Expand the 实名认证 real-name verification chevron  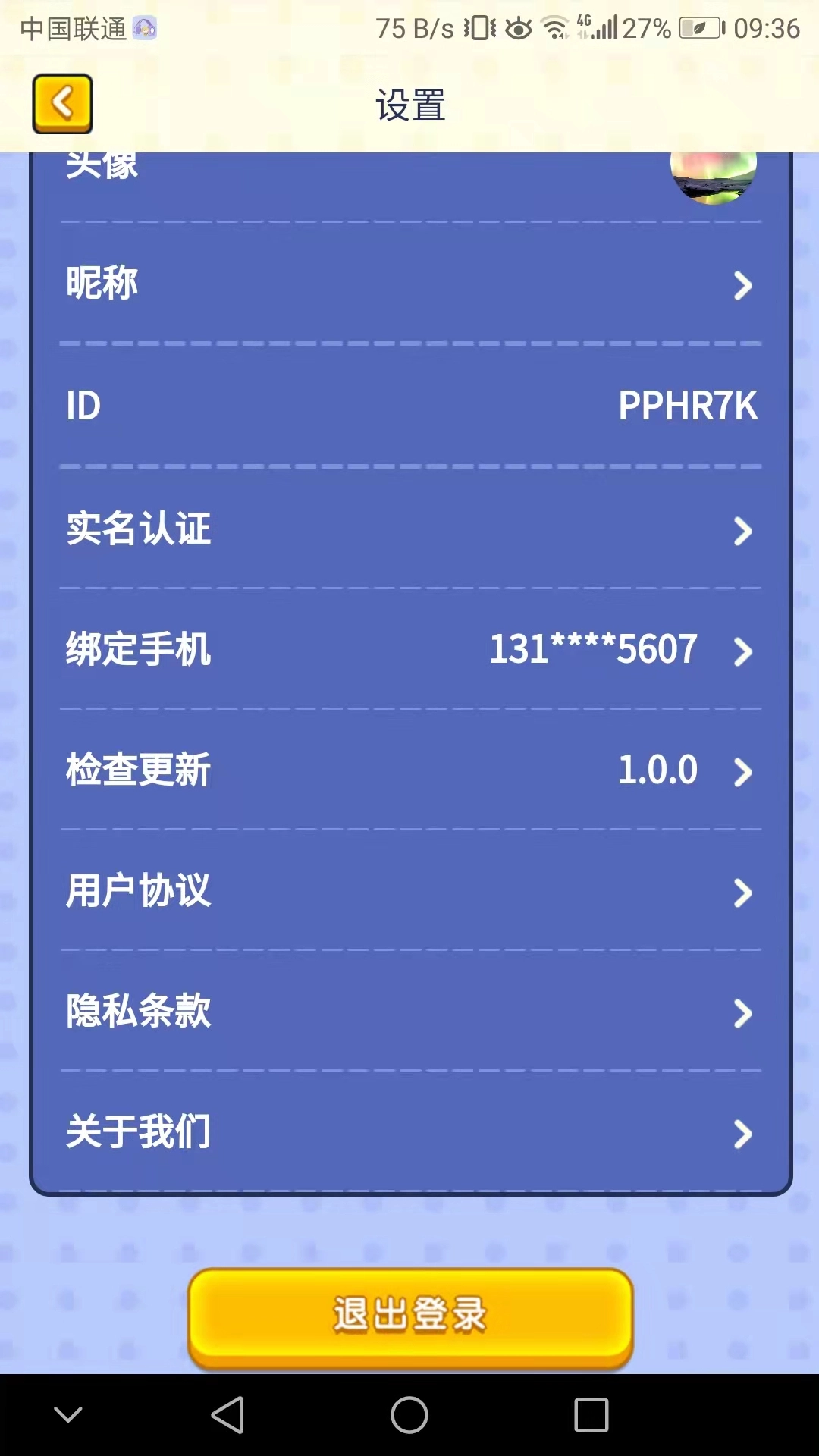click(742, 532)
